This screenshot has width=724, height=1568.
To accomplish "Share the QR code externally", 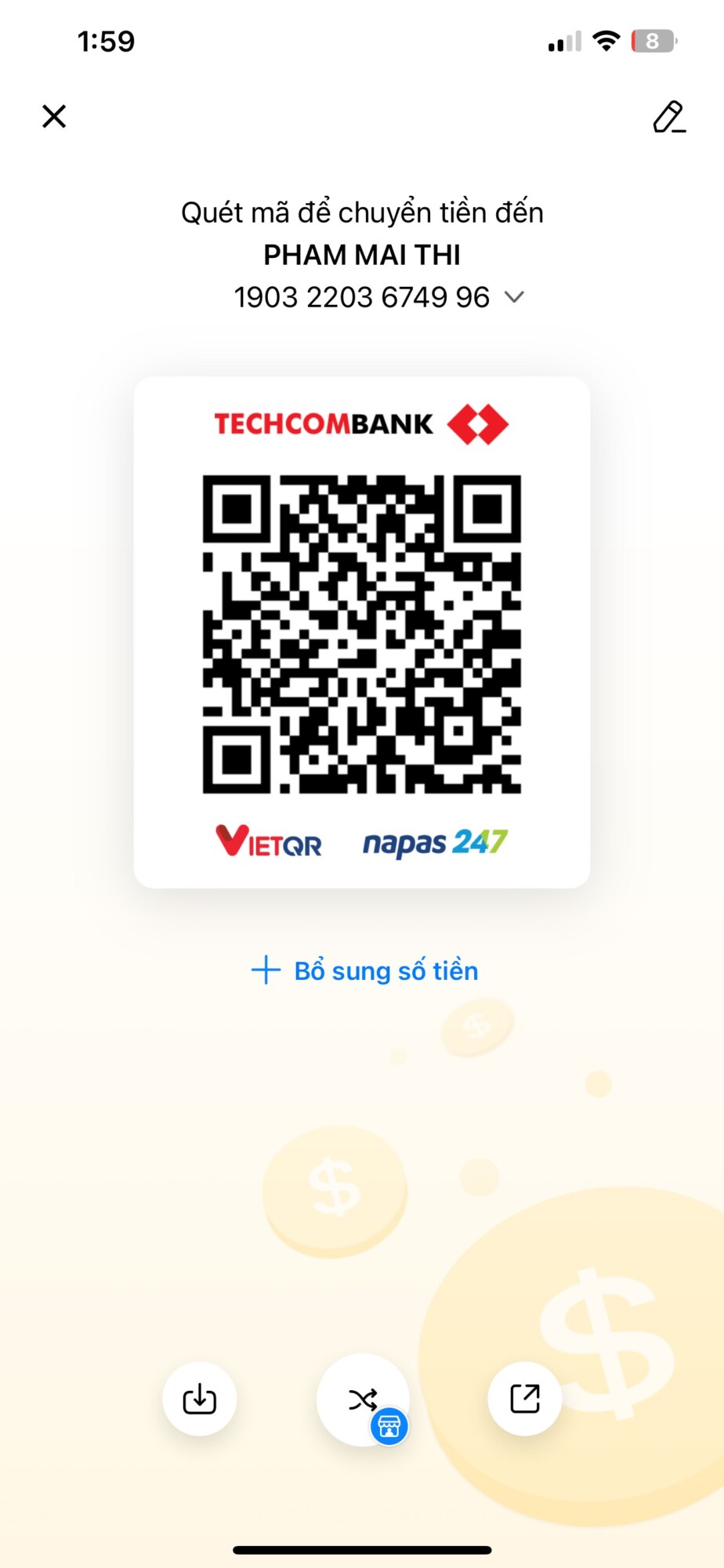I will pyautogui.click(x=524, y=1399).
